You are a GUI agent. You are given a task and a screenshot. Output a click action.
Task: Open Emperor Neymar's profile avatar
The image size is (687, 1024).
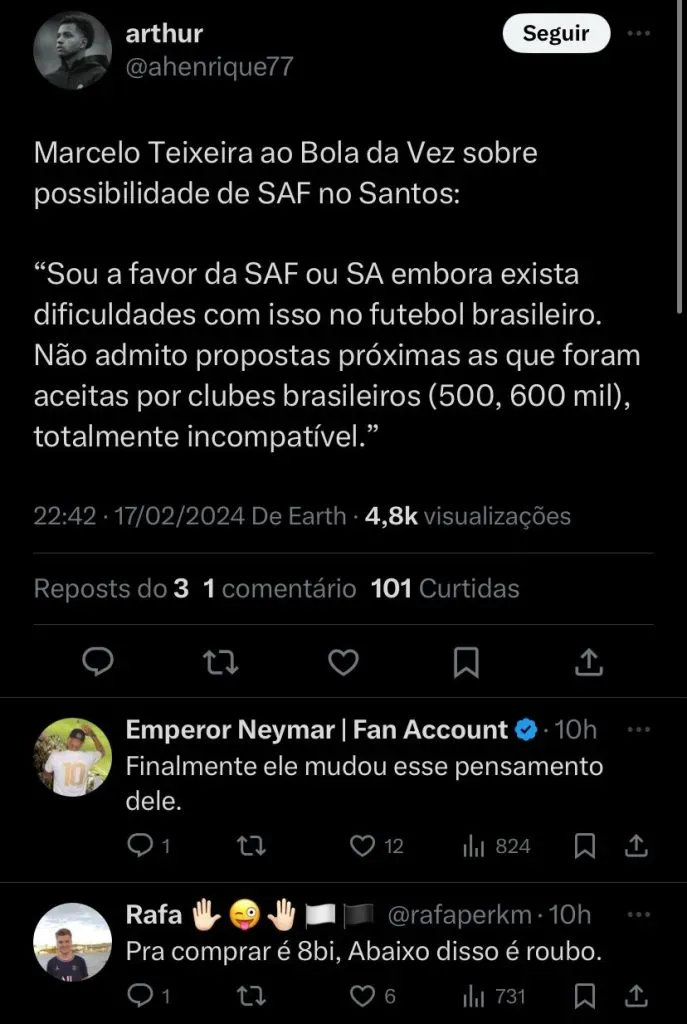point(73,756)
